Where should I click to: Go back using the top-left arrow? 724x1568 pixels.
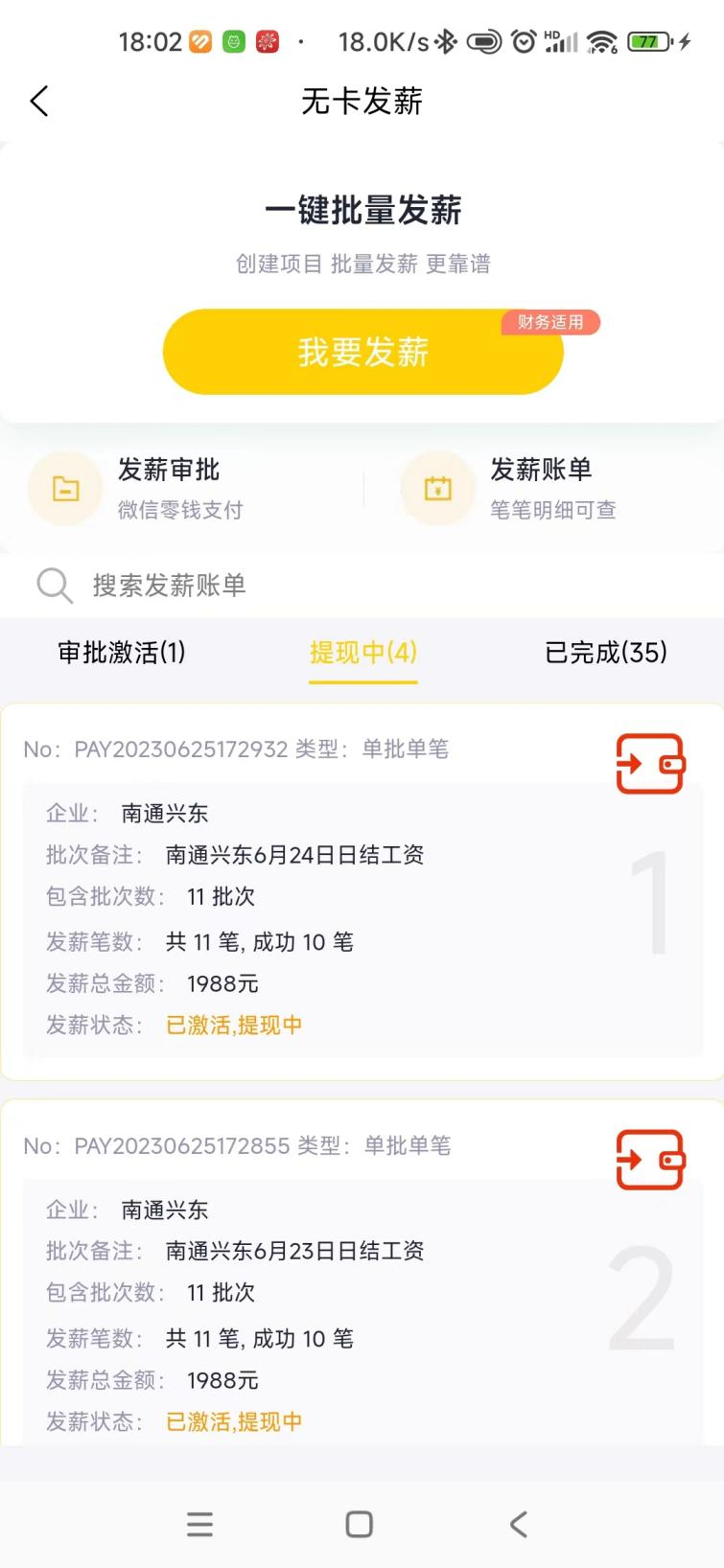click(39, 101)
